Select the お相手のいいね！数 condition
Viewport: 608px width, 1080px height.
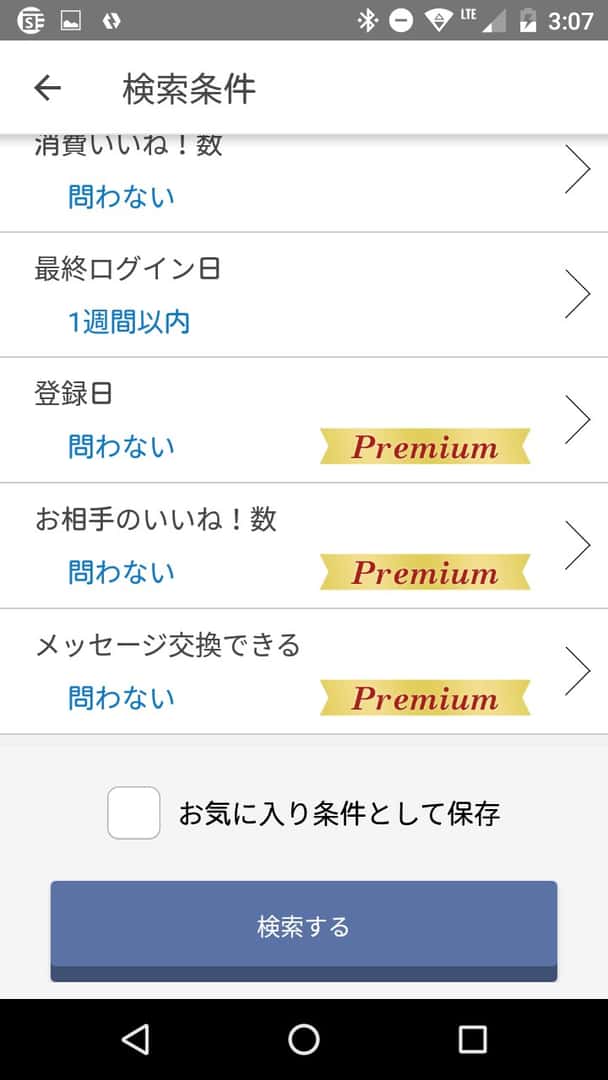[300, 546]
